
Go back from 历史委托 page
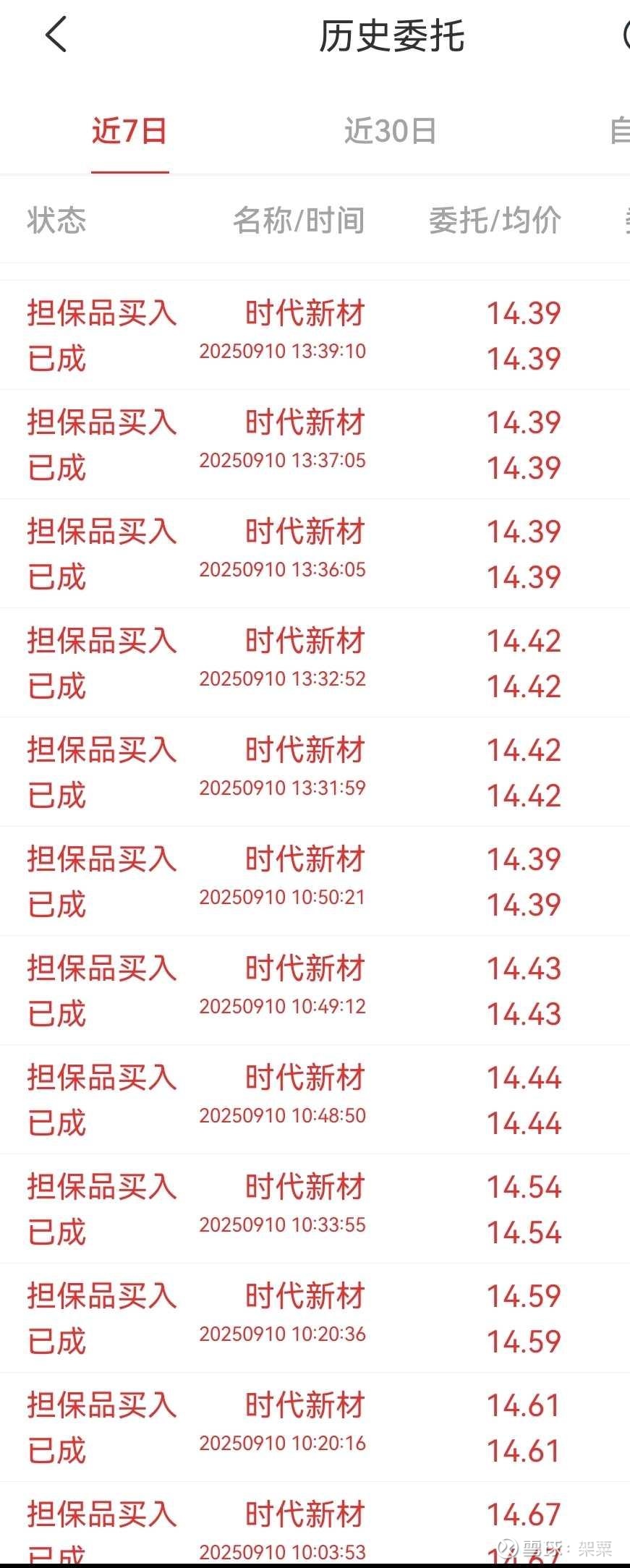coord(56,35)
